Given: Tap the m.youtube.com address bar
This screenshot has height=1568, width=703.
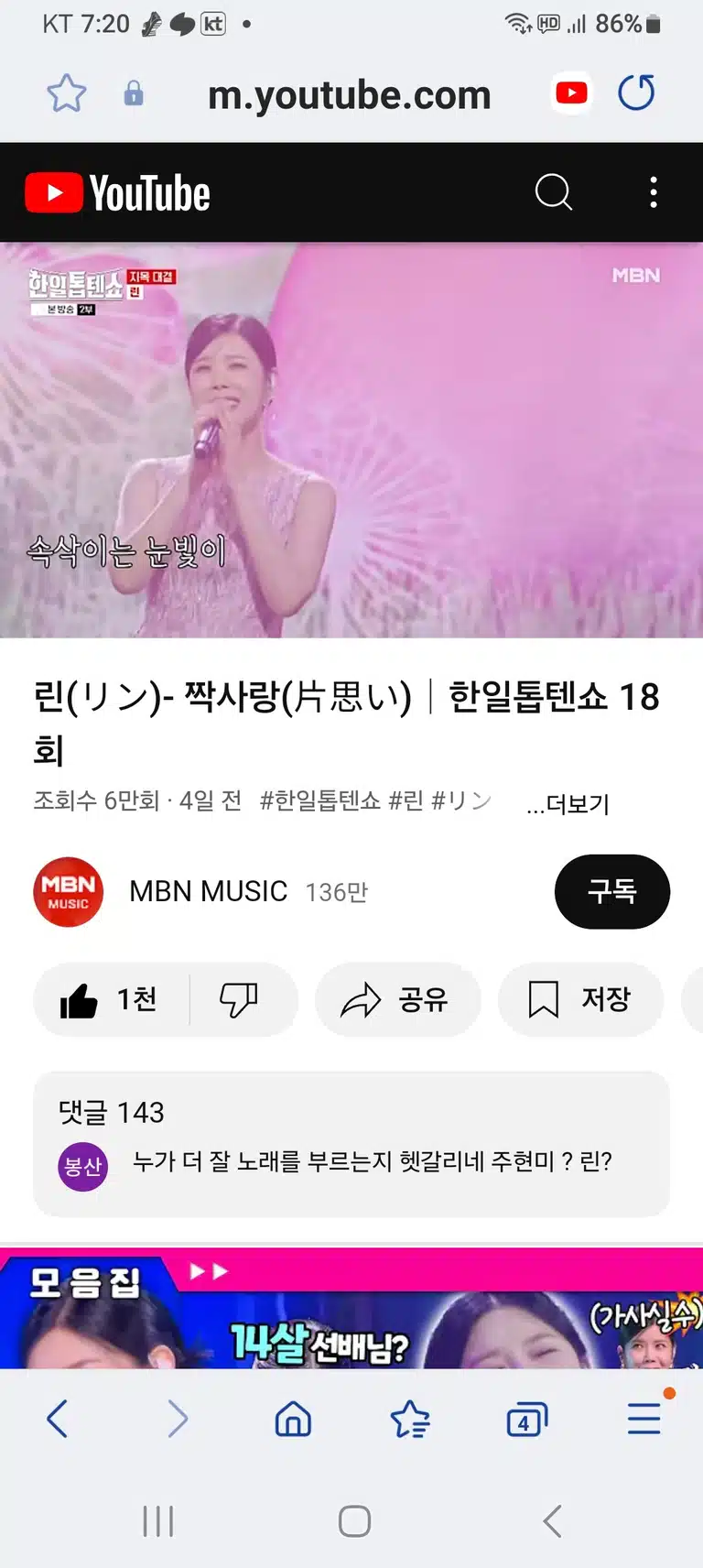Looking at the screenshot, I should (350, 94).
